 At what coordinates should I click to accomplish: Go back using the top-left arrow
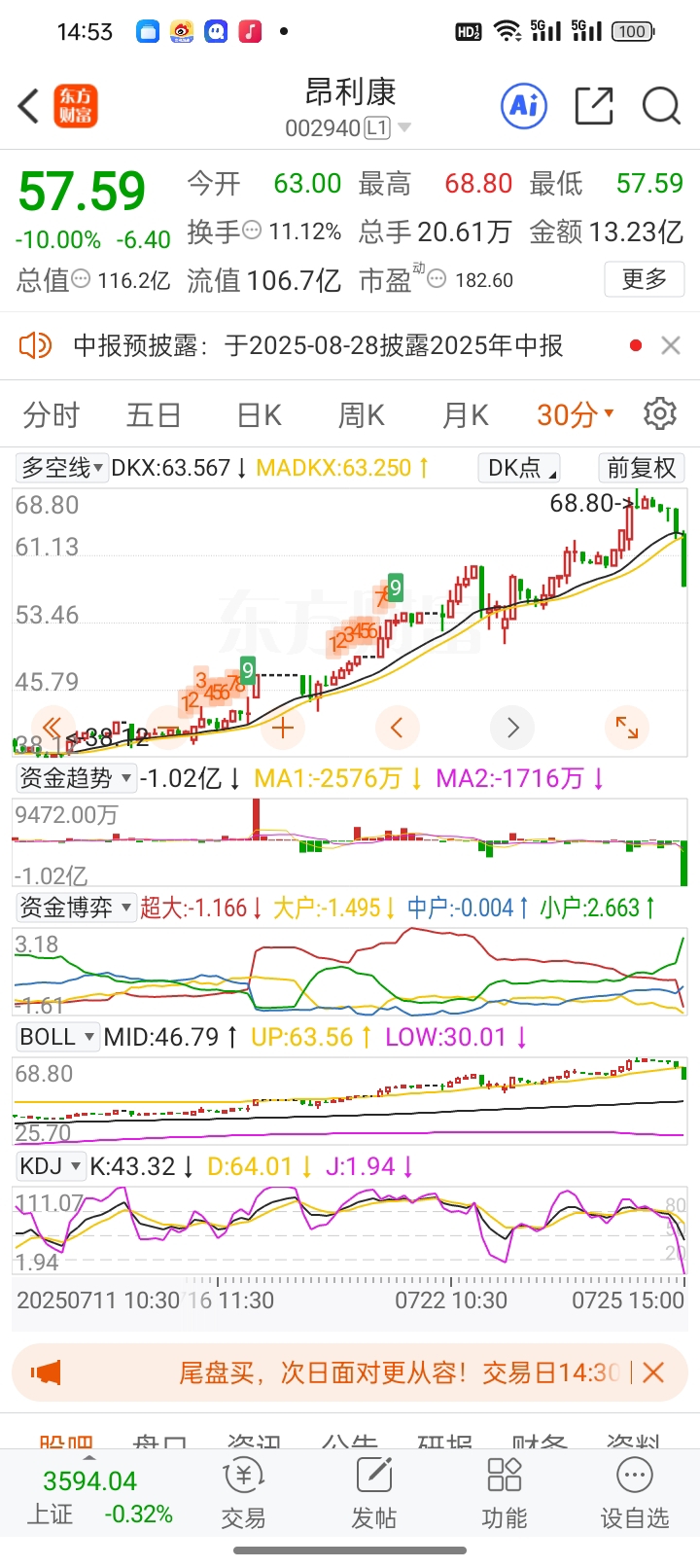coord(28,106)
